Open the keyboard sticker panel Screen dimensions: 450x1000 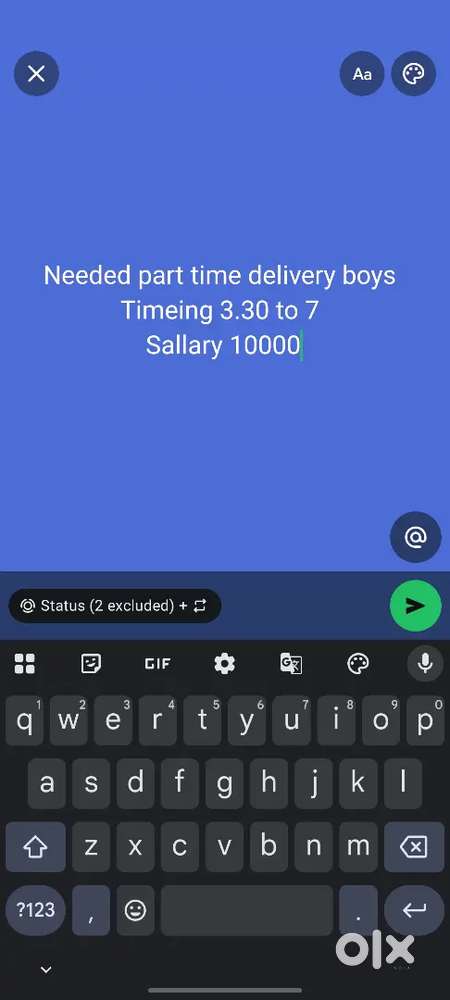click(x=91, y=664)
